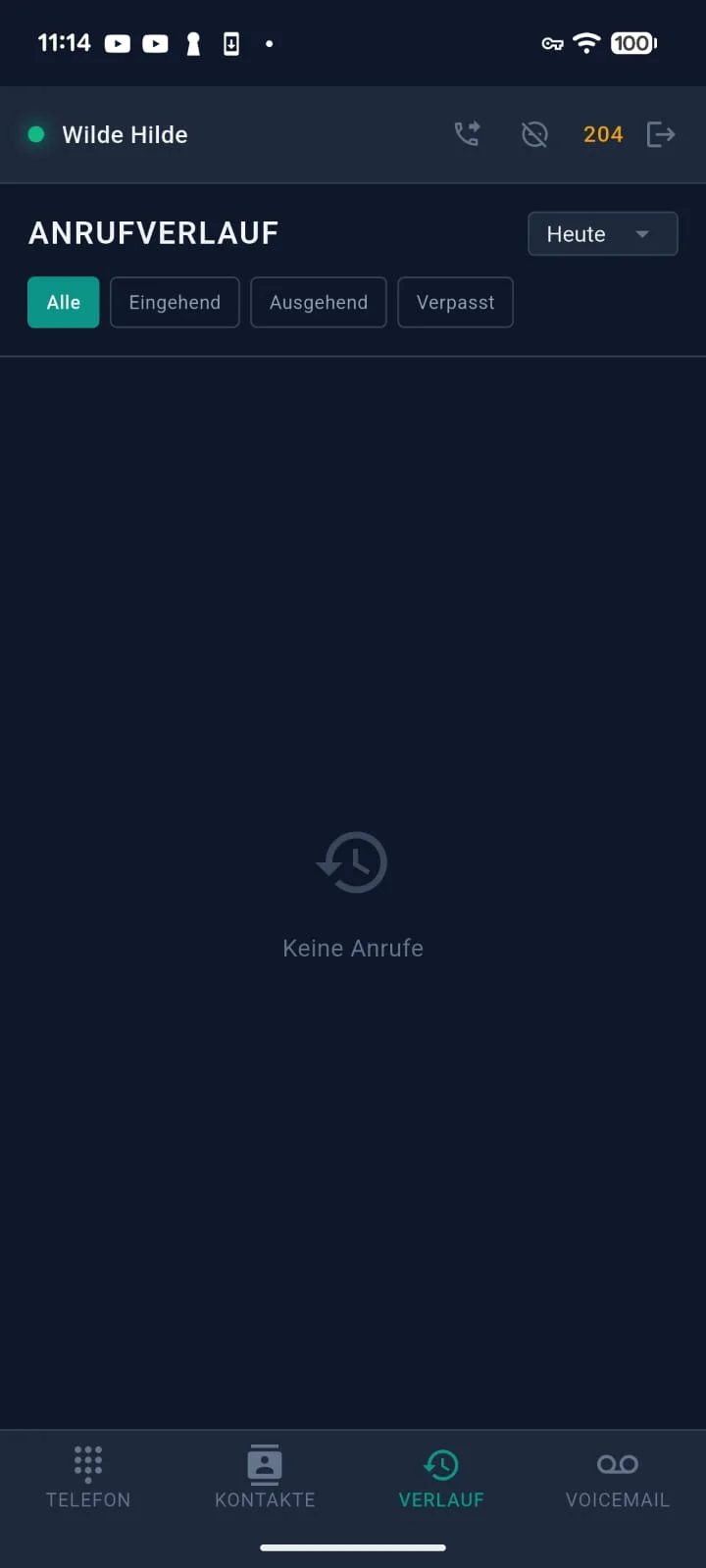Select the Alle filter button

pyautogui.click(x=63, y=302)
